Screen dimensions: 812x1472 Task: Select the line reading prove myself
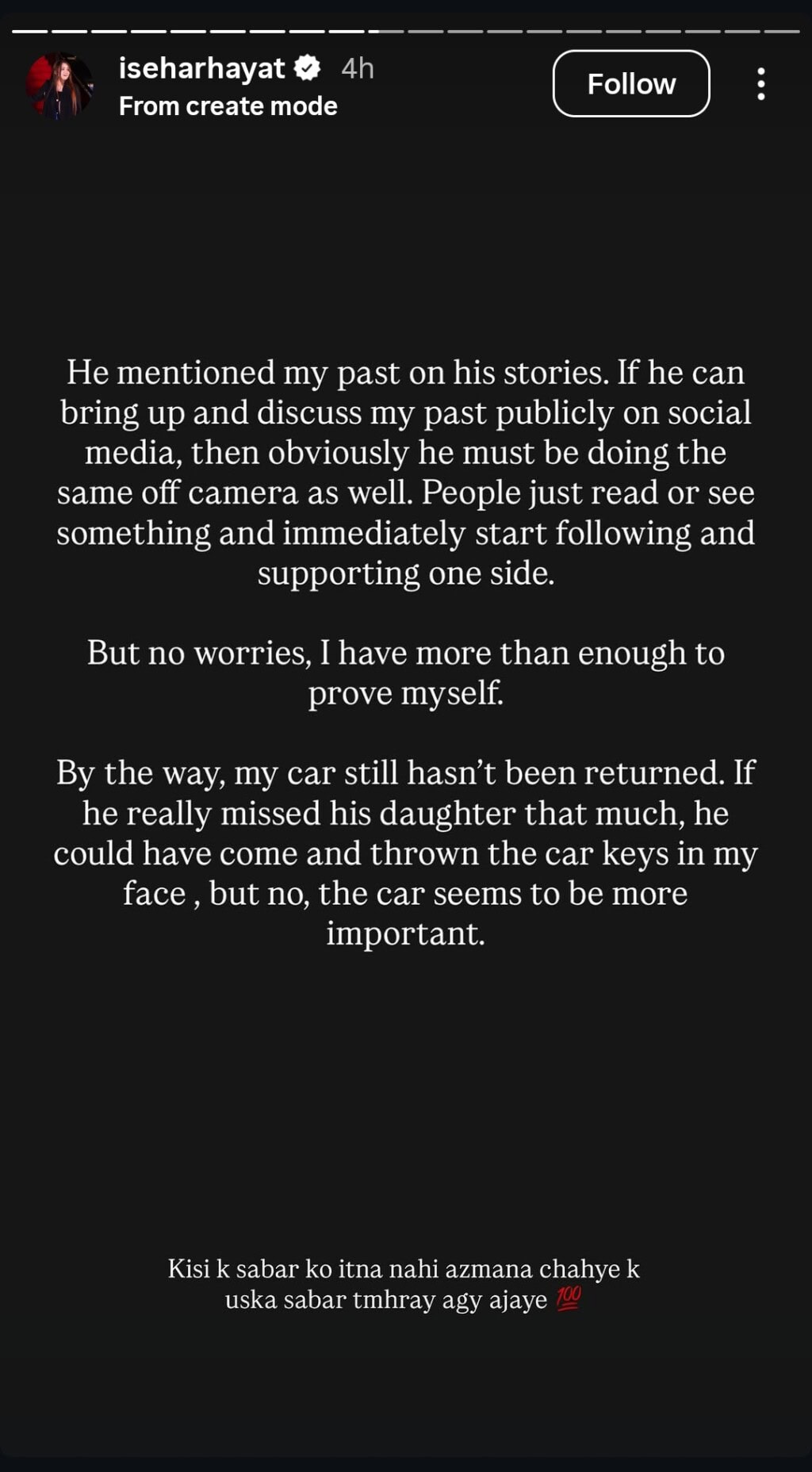[x=405, y=692]
